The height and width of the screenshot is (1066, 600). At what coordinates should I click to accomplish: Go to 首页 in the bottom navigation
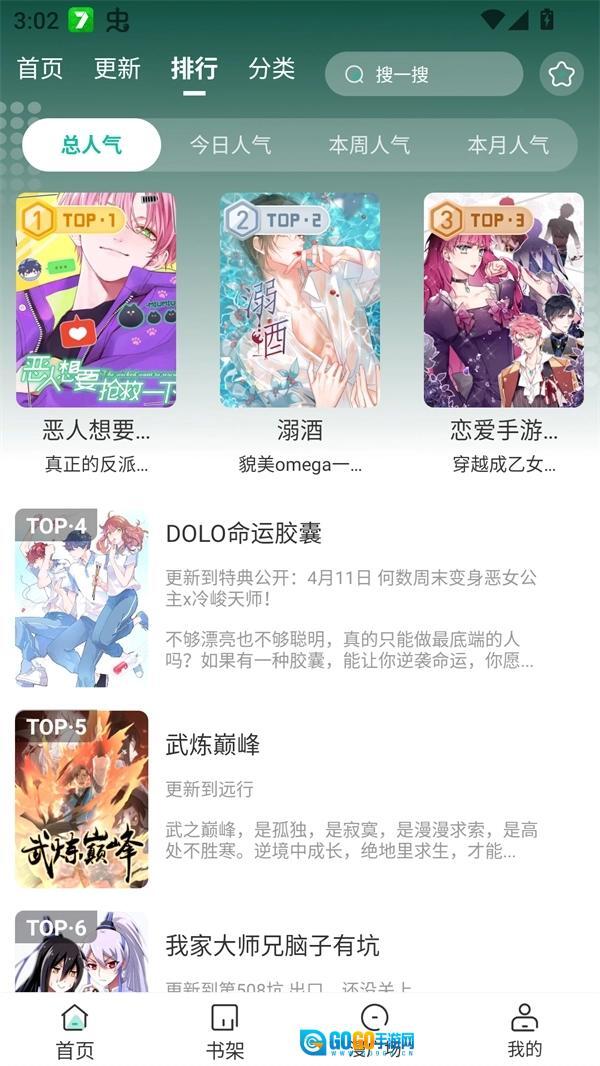click(x=75, y=1031)
